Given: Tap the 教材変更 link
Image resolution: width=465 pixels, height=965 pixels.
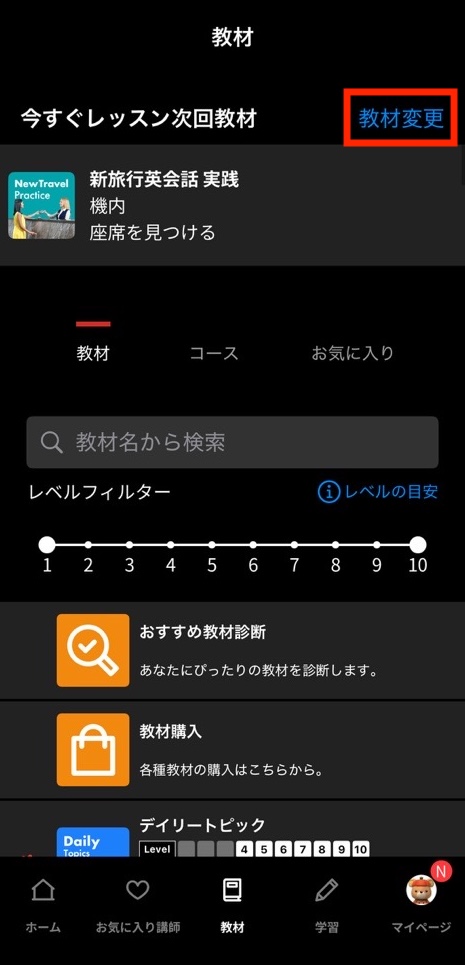Looking at the screenshot, I should click(401, 118).
